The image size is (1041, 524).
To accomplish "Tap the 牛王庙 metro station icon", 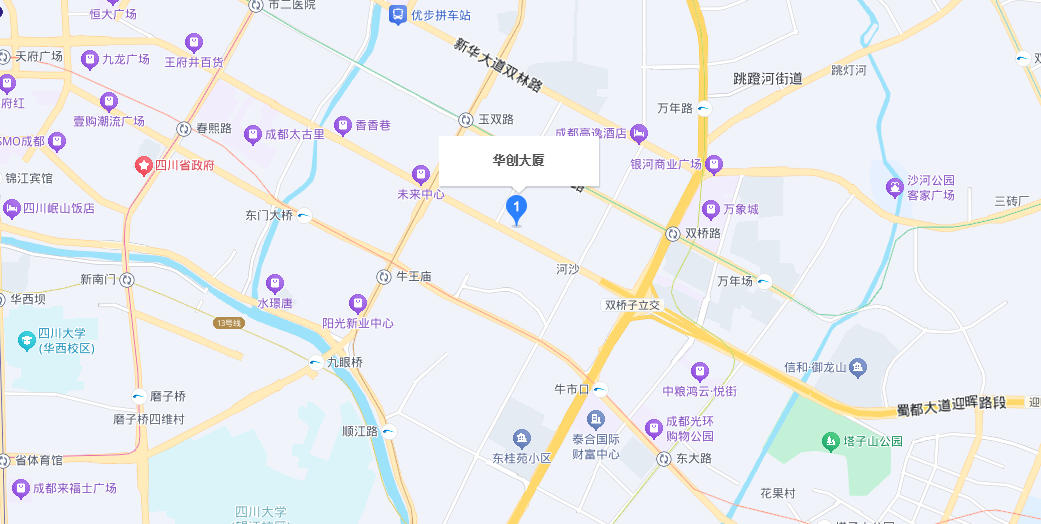I will click(384, 277).
